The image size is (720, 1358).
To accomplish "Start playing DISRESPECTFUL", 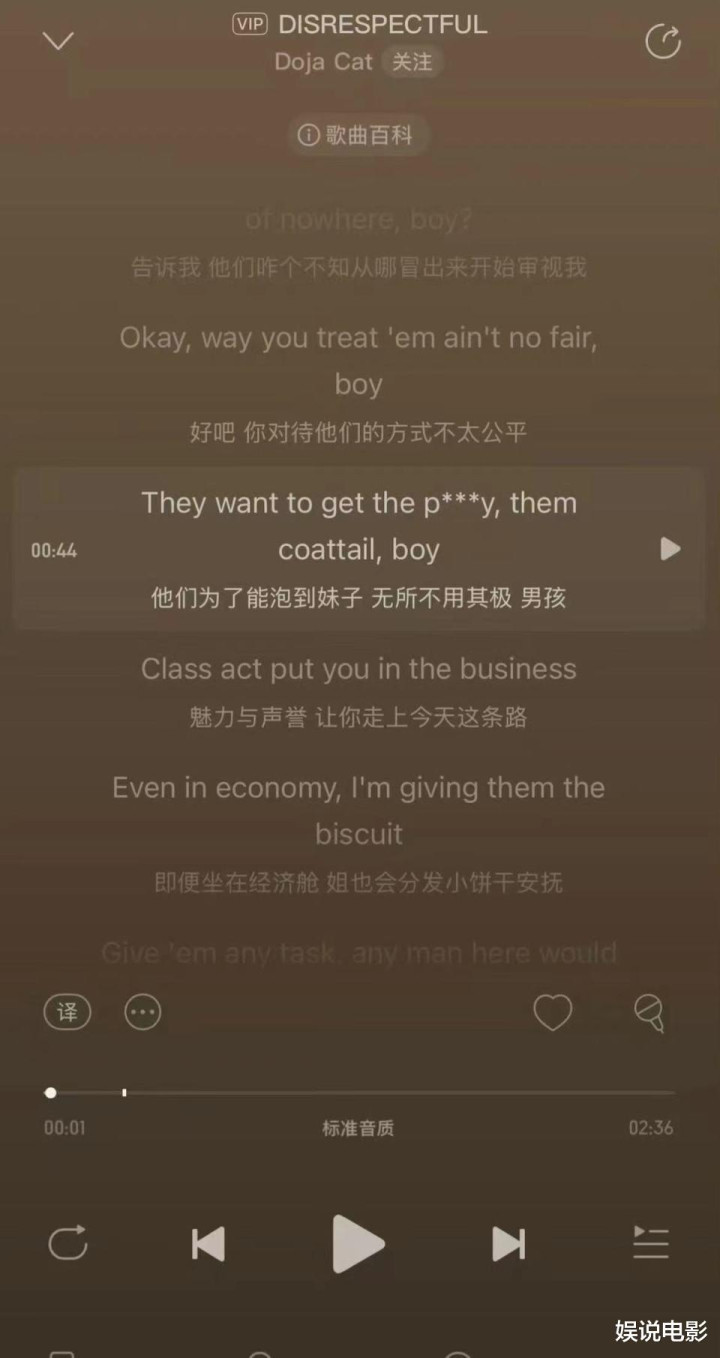I will [358, 1244].
